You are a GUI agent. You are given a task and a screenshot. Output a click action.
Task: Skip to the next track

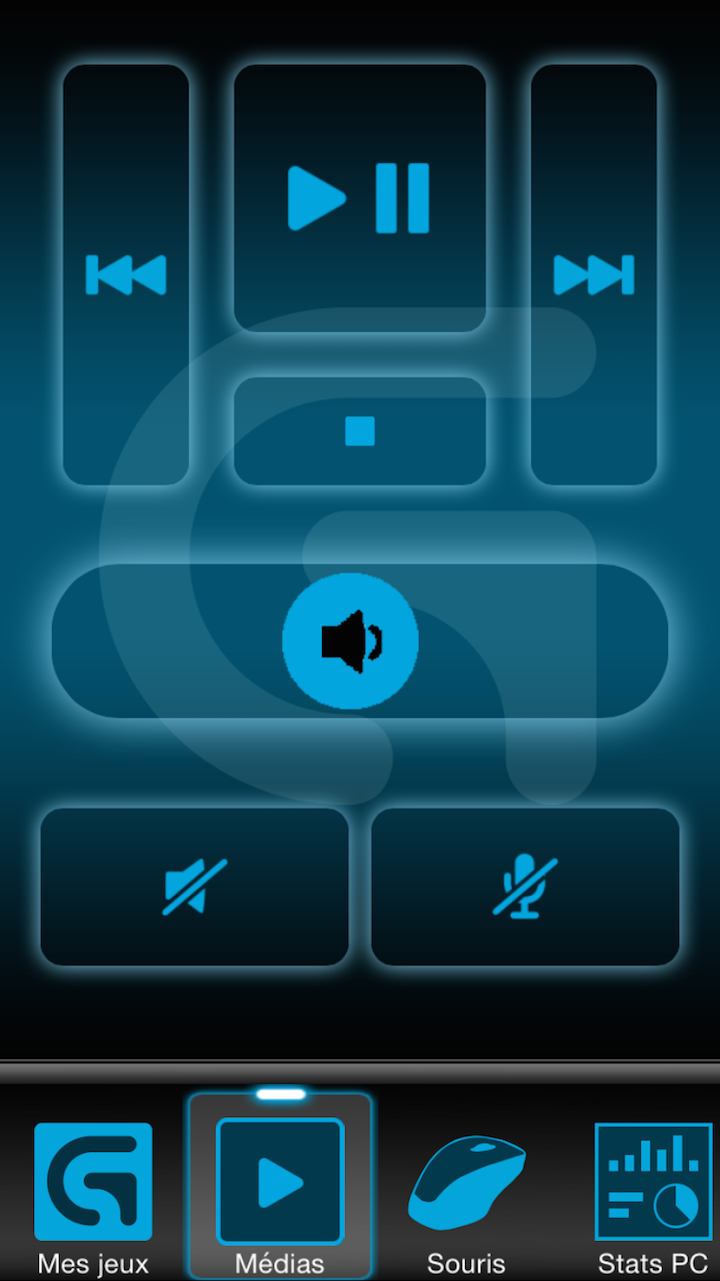point(594,275)
